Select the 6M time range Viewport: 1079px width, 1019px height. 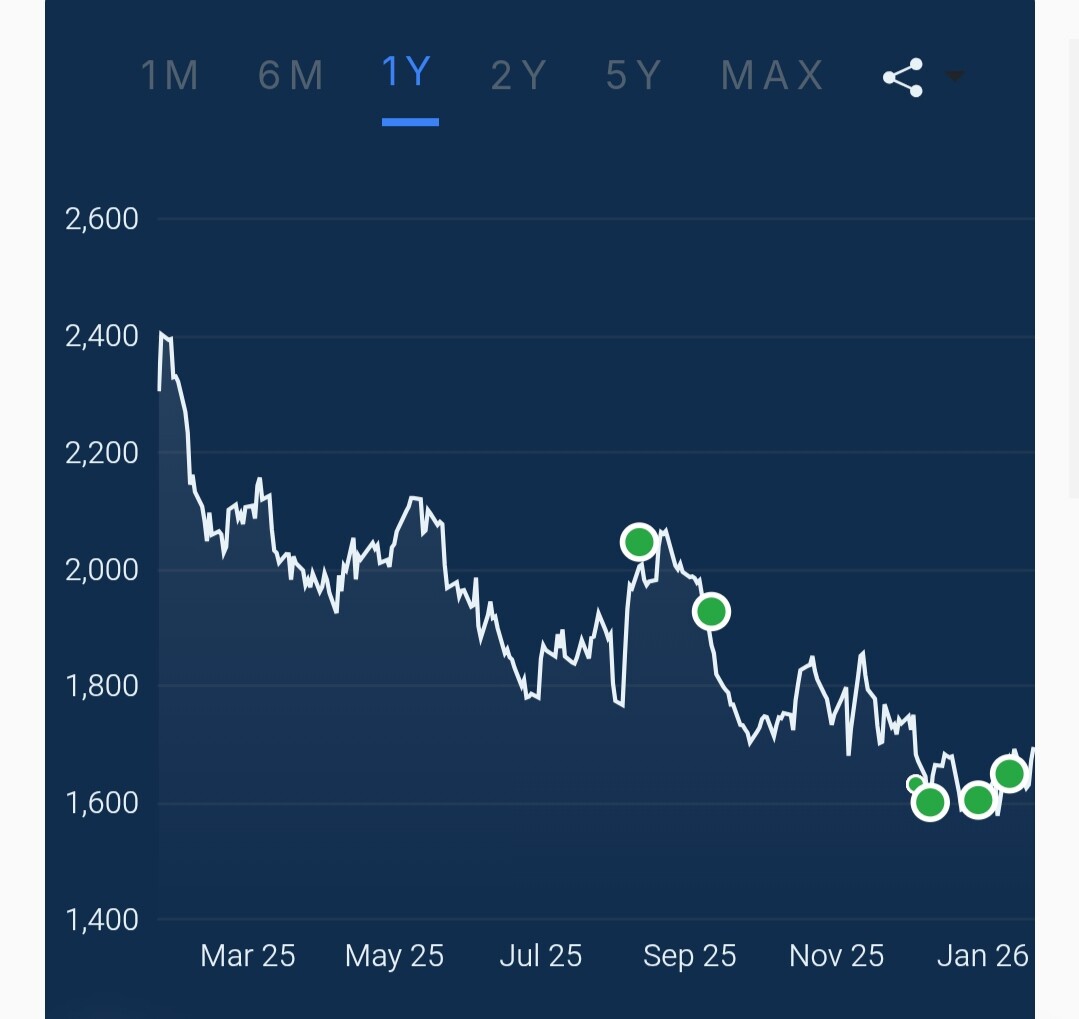point(291,76)
